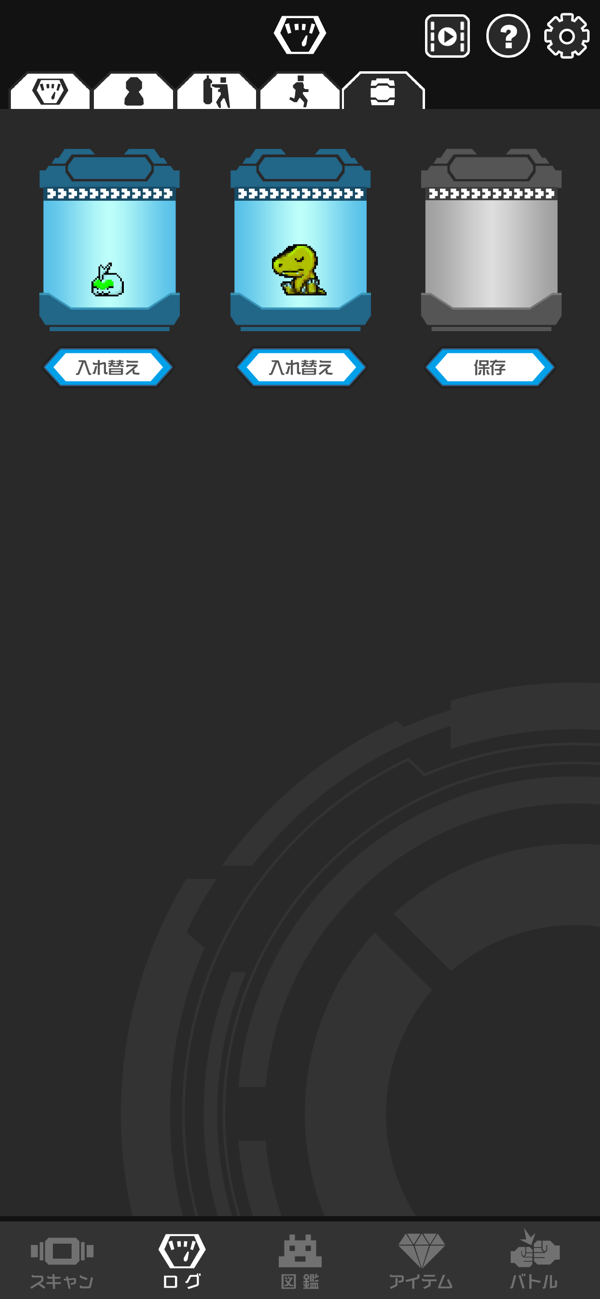
Task: Open the help question mark
Action: [508, 37]
